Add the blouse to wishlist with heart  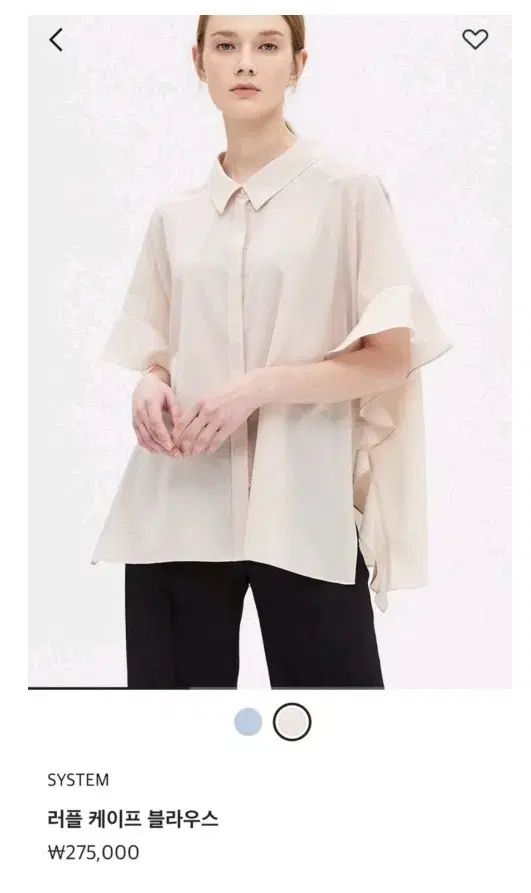tap(475, 39)
